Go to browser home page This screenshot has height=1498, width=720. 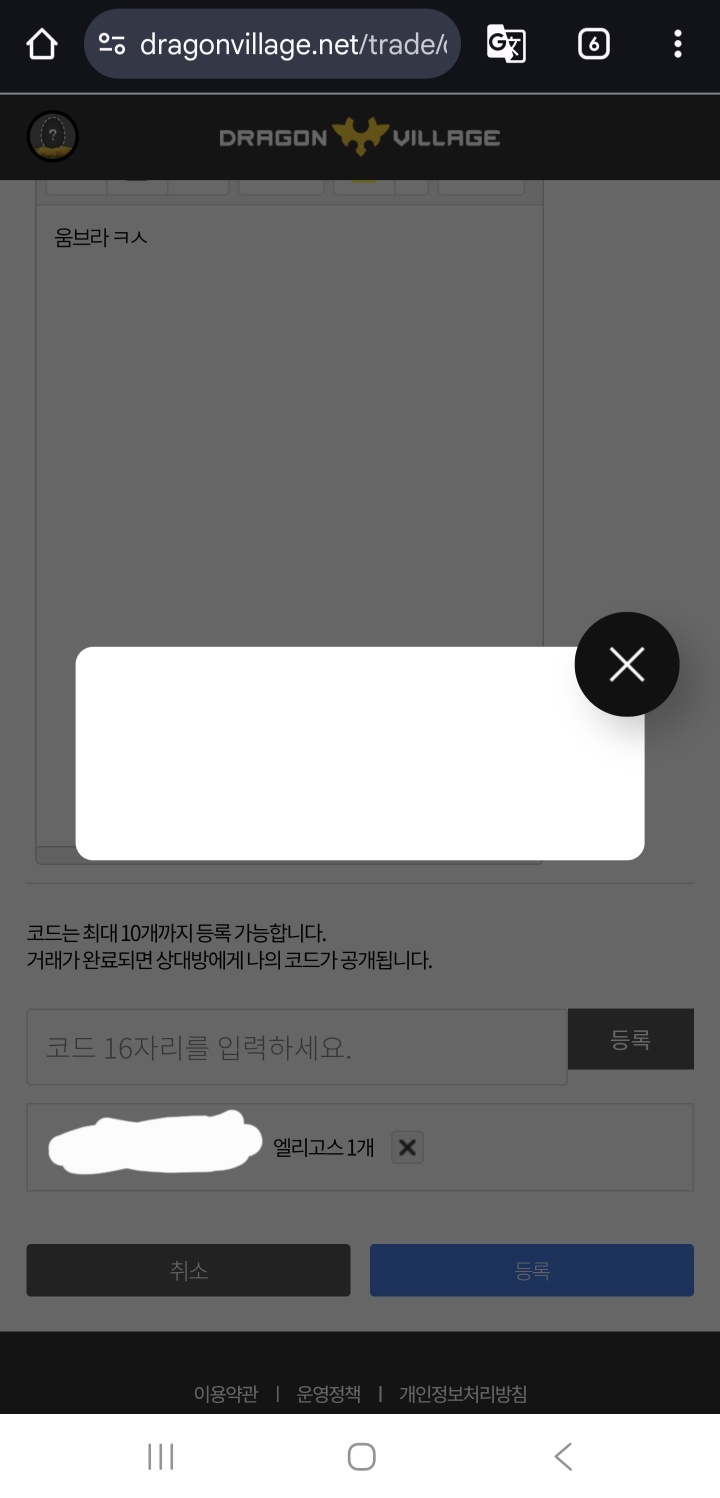pyautogui.click(x=42, y=44)
